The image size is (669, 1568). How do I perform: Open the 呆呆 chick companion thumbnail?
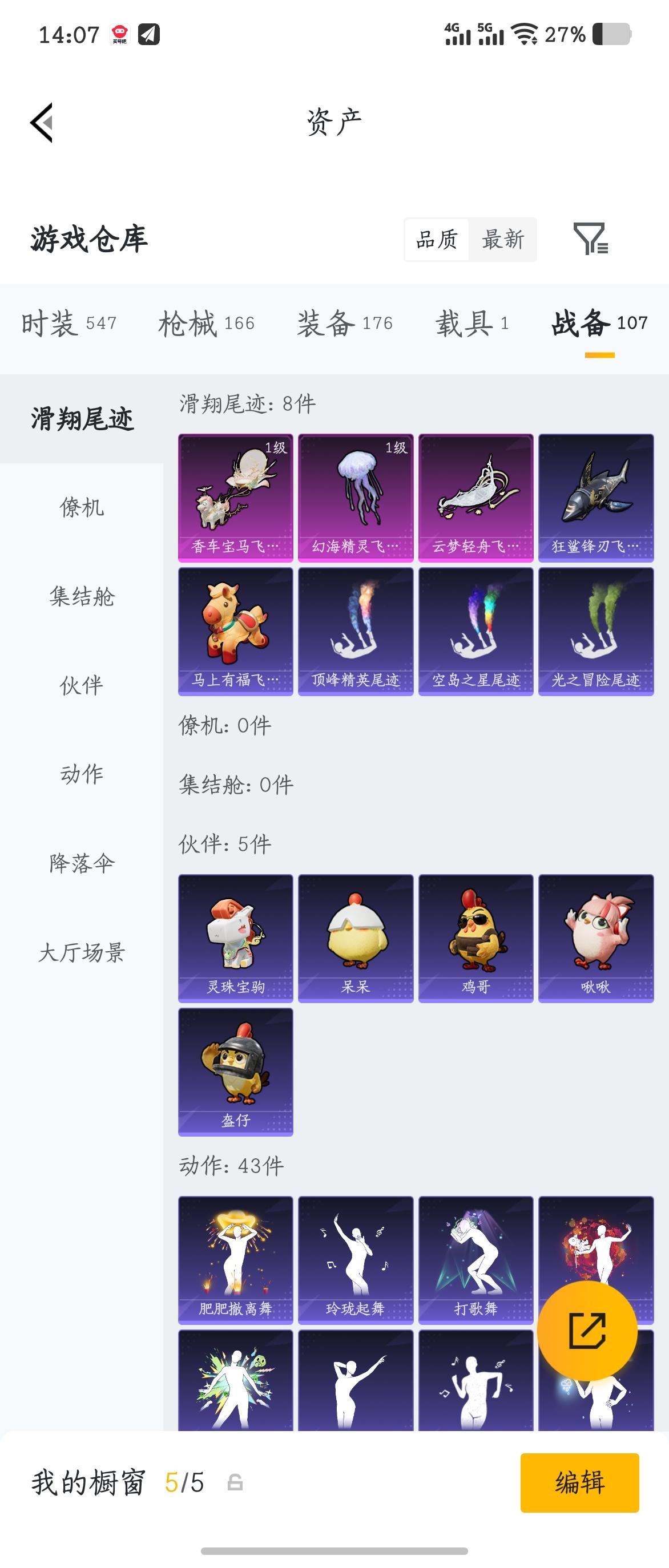click(x=356, y=937)
